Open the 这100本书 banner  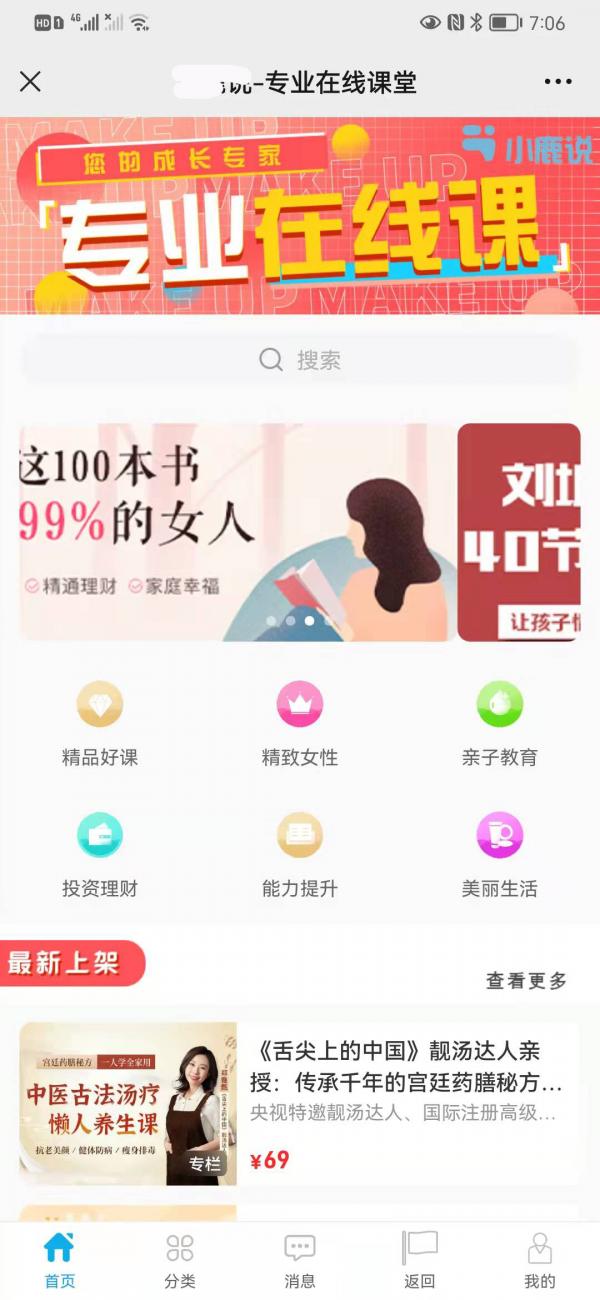(237, 532)
